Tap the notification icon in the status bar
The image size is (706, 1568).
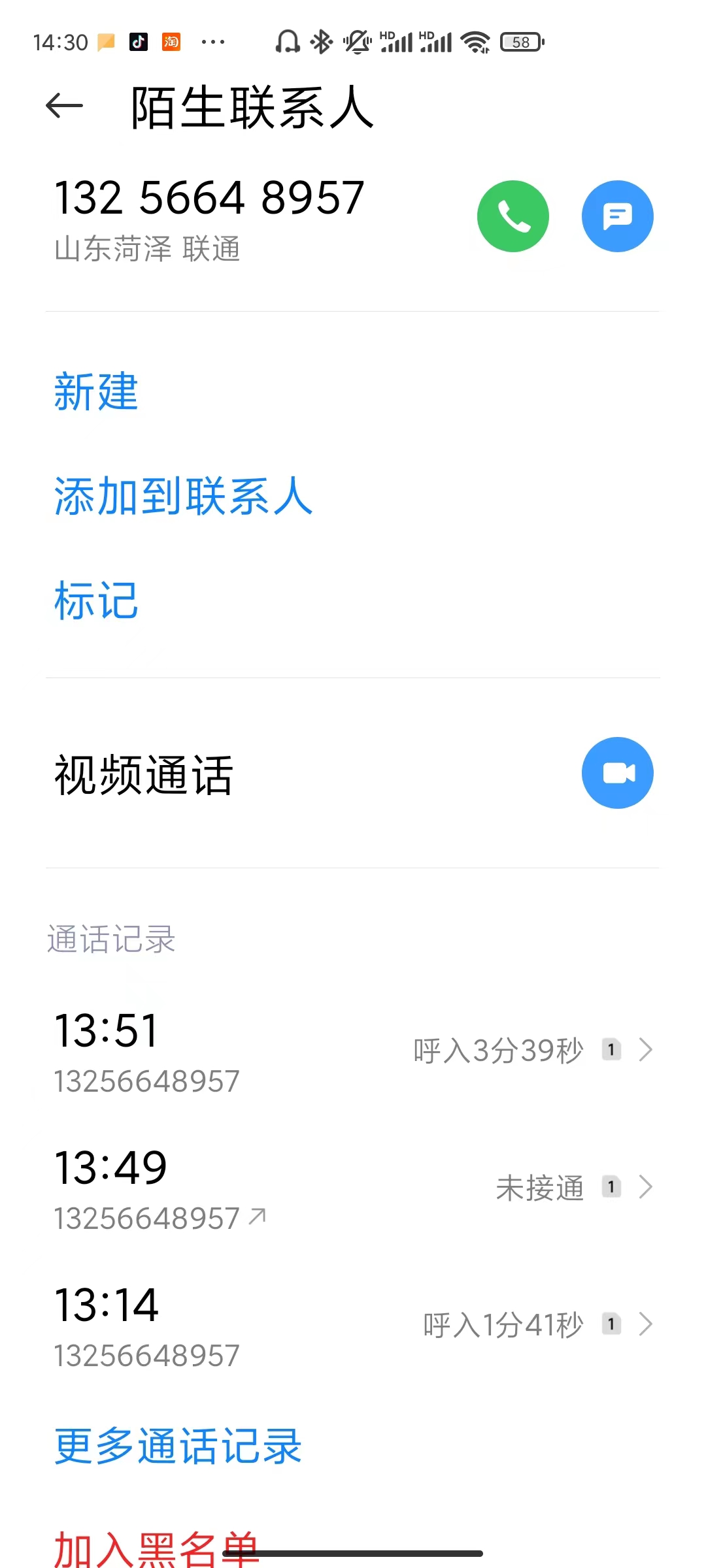point(105,41)
